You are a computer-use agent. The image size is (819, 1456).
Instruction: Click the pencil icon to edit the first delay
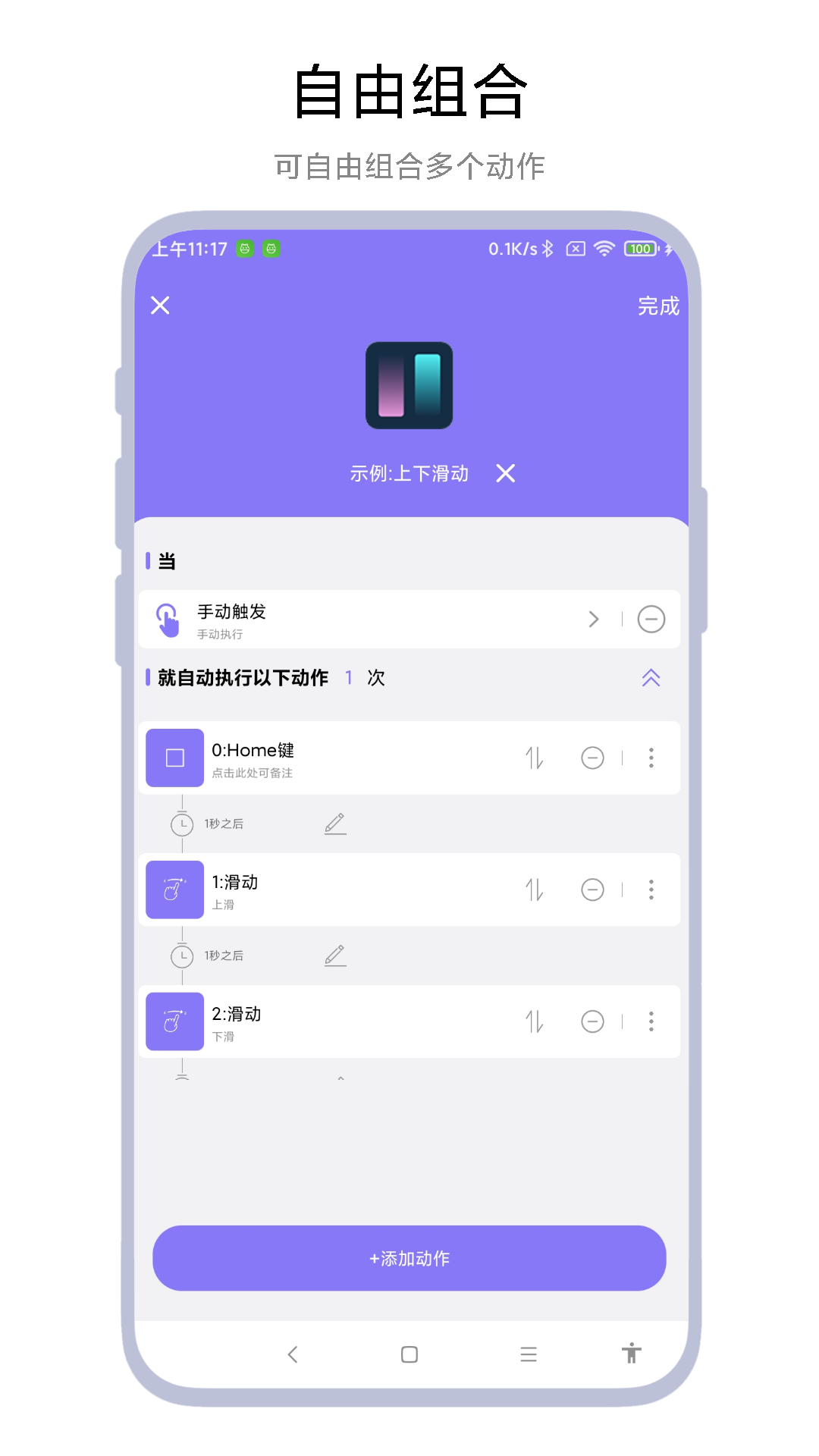336,824
